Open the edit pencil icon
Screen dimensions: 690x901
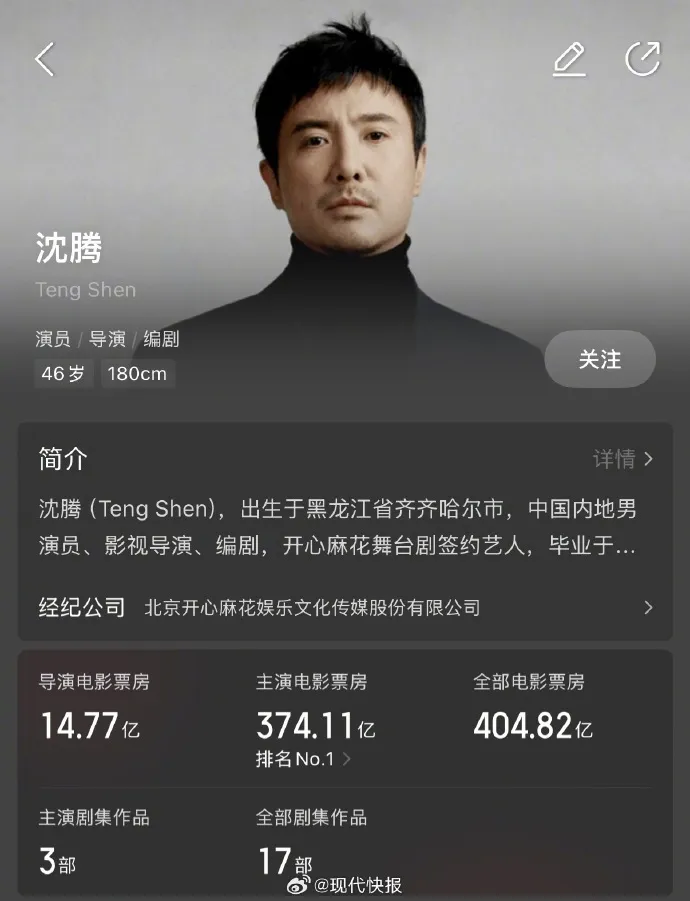[569, 60]
